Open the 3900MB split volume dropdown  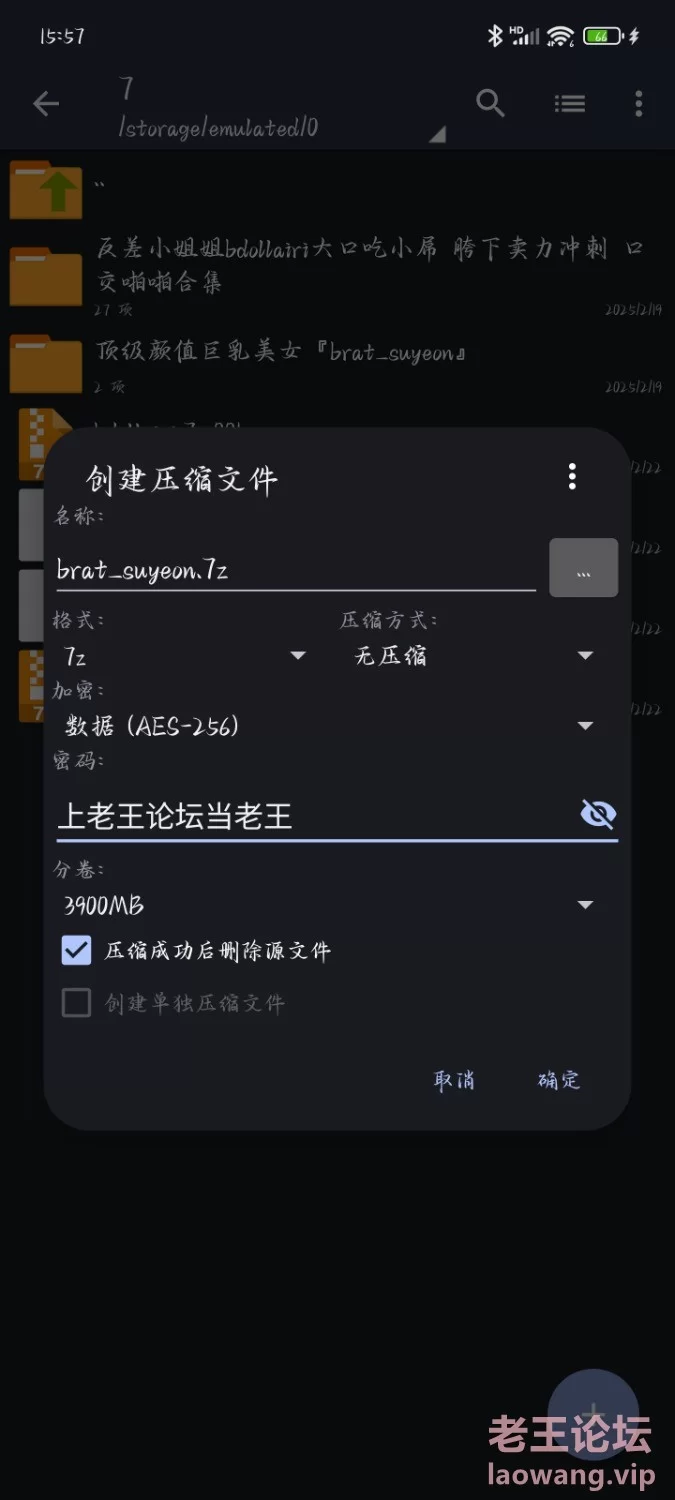pyautogui.click(x=328, y=906)
